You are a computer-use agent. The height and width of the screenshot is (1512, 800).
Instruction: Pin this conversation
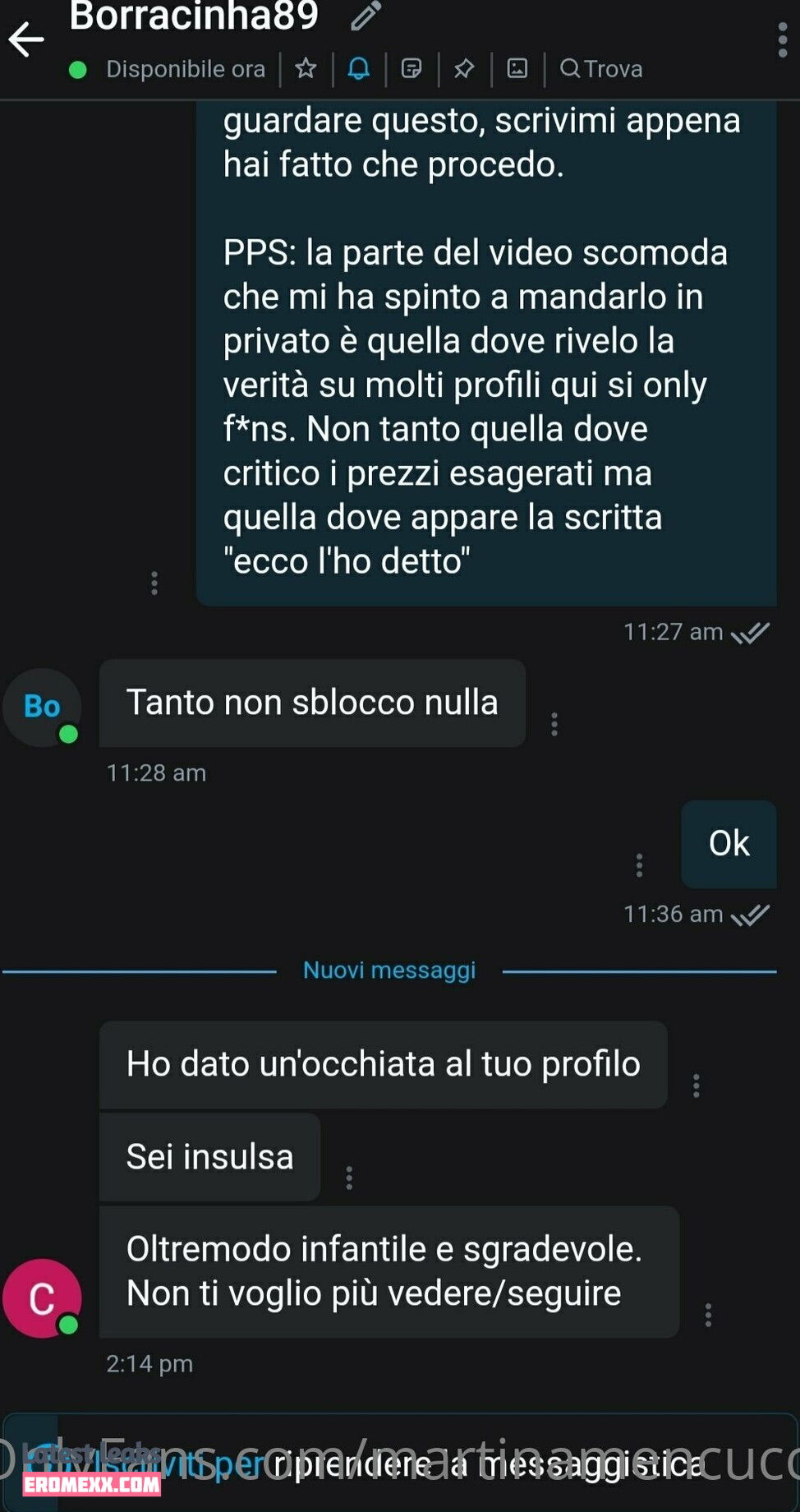click(464, 68)
